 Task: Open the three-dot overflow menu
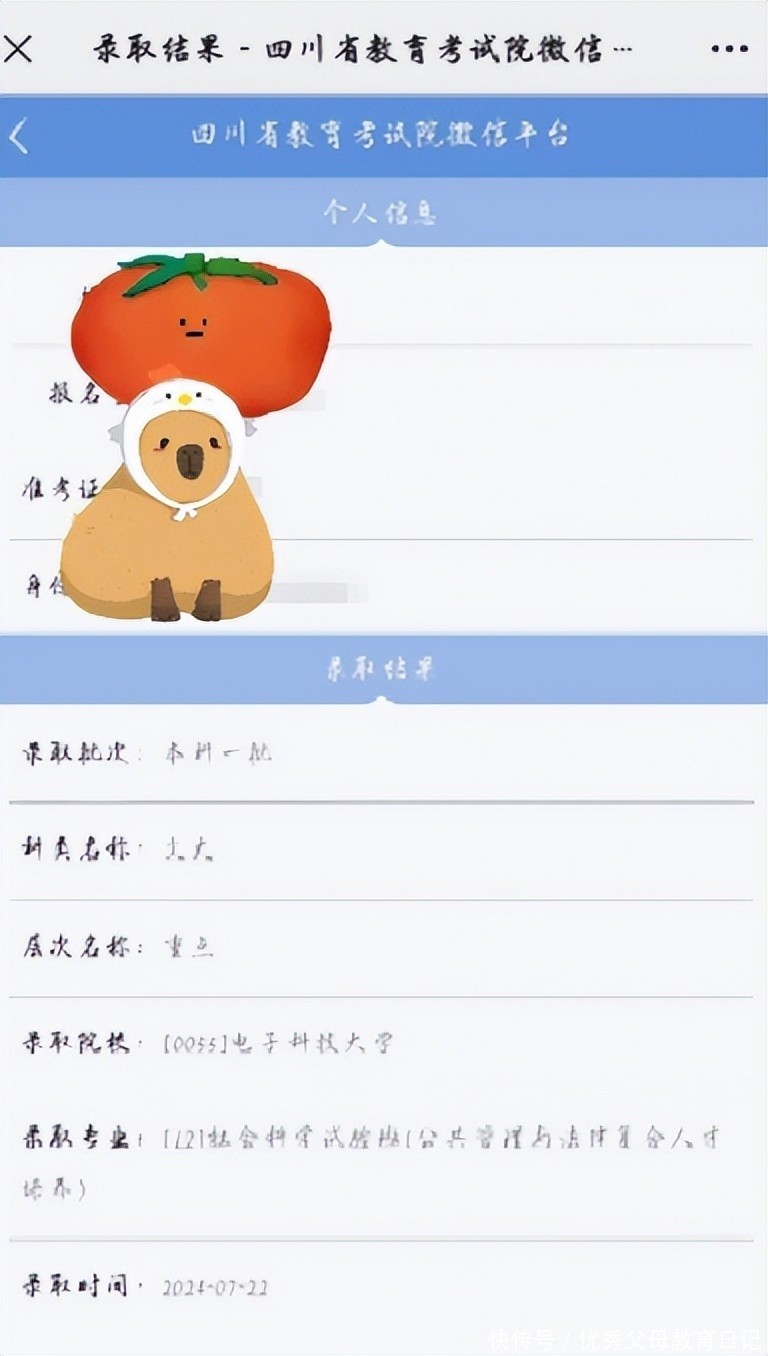pos(729,48)
